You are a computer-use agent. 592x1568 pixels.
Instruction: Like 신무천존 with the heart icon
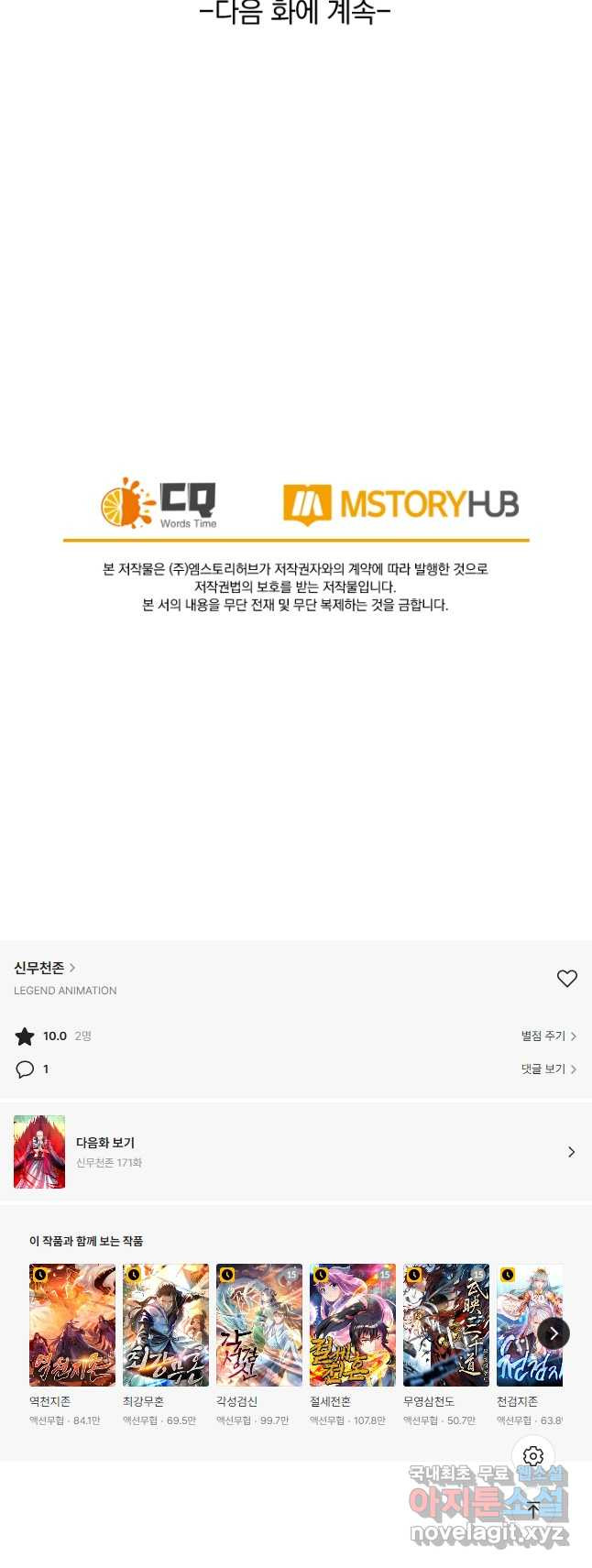[x=566, y=979]
